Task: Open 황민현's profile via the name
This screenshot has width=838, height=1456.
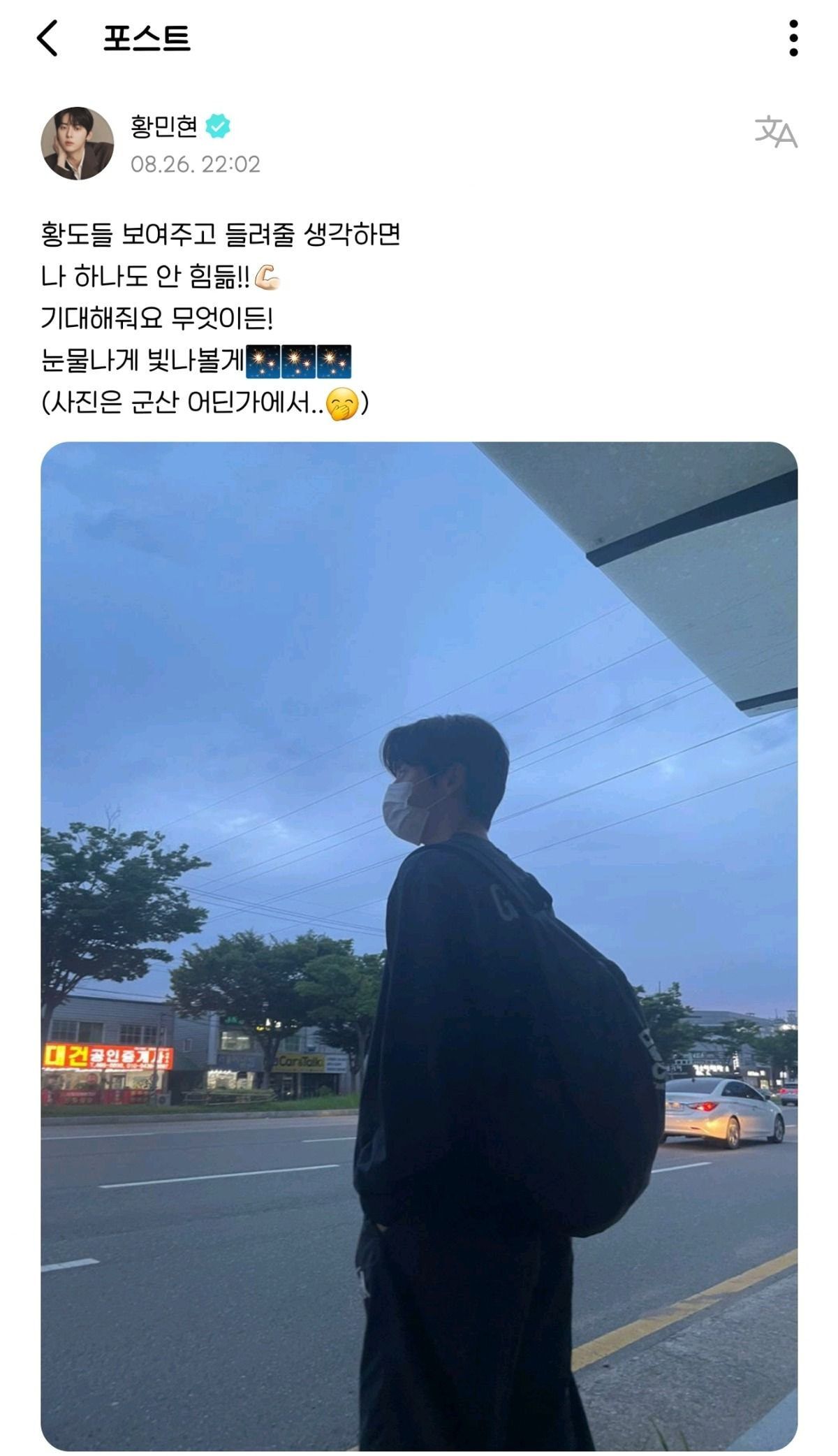Action: [164, 126]
